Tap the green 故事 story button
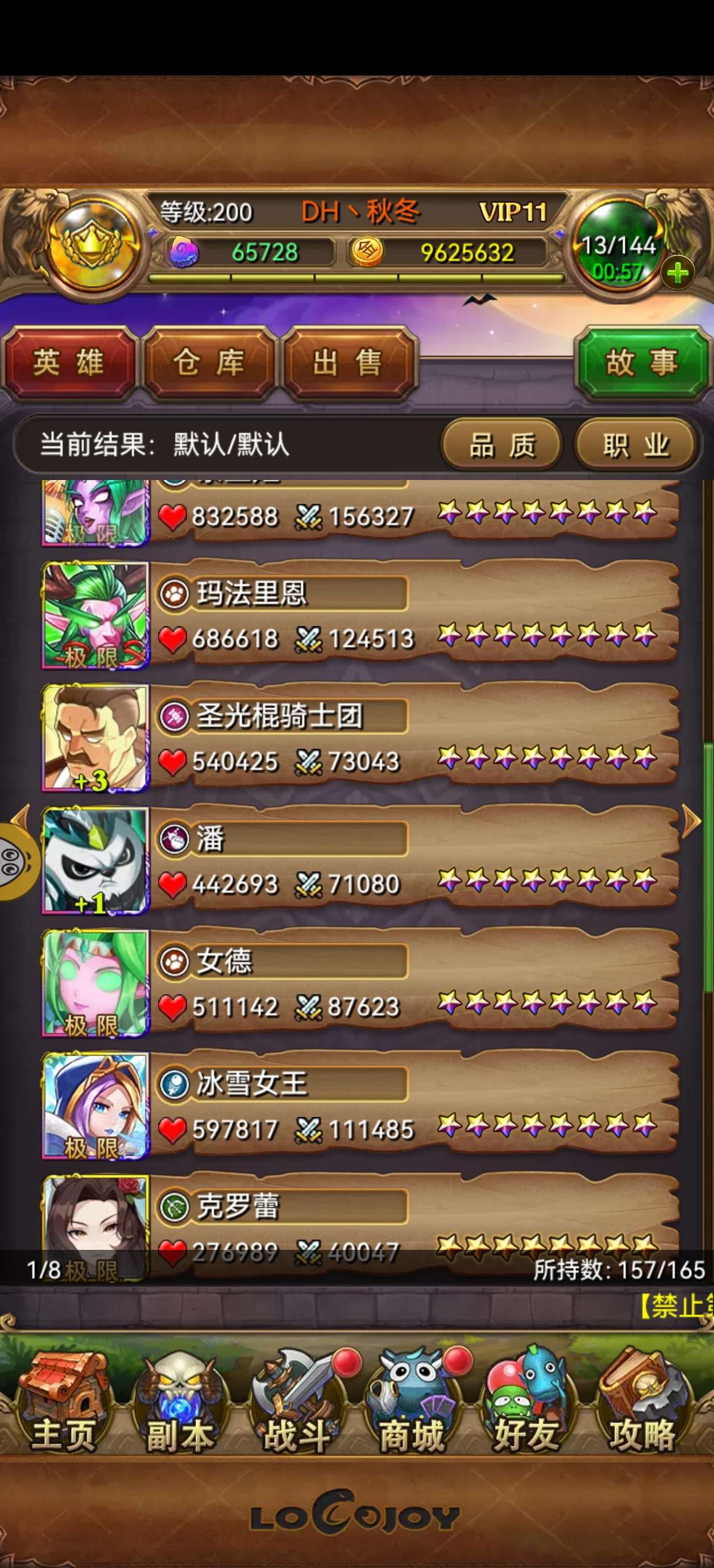 [641, 364]
